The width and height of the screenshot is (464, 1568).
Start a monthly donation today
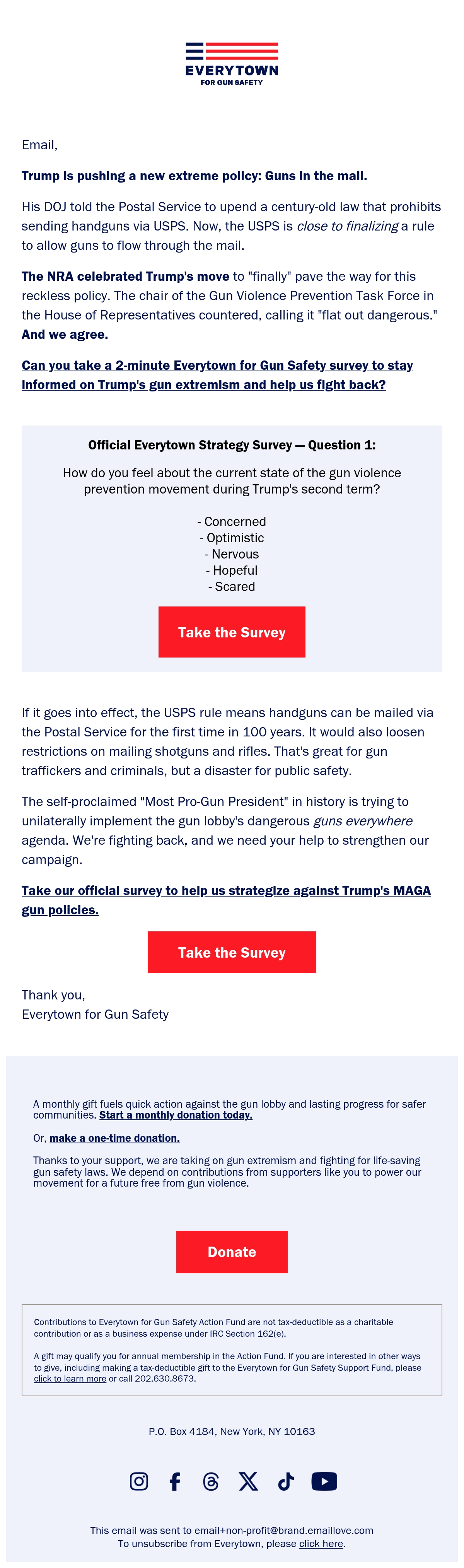coord(176,1115)
